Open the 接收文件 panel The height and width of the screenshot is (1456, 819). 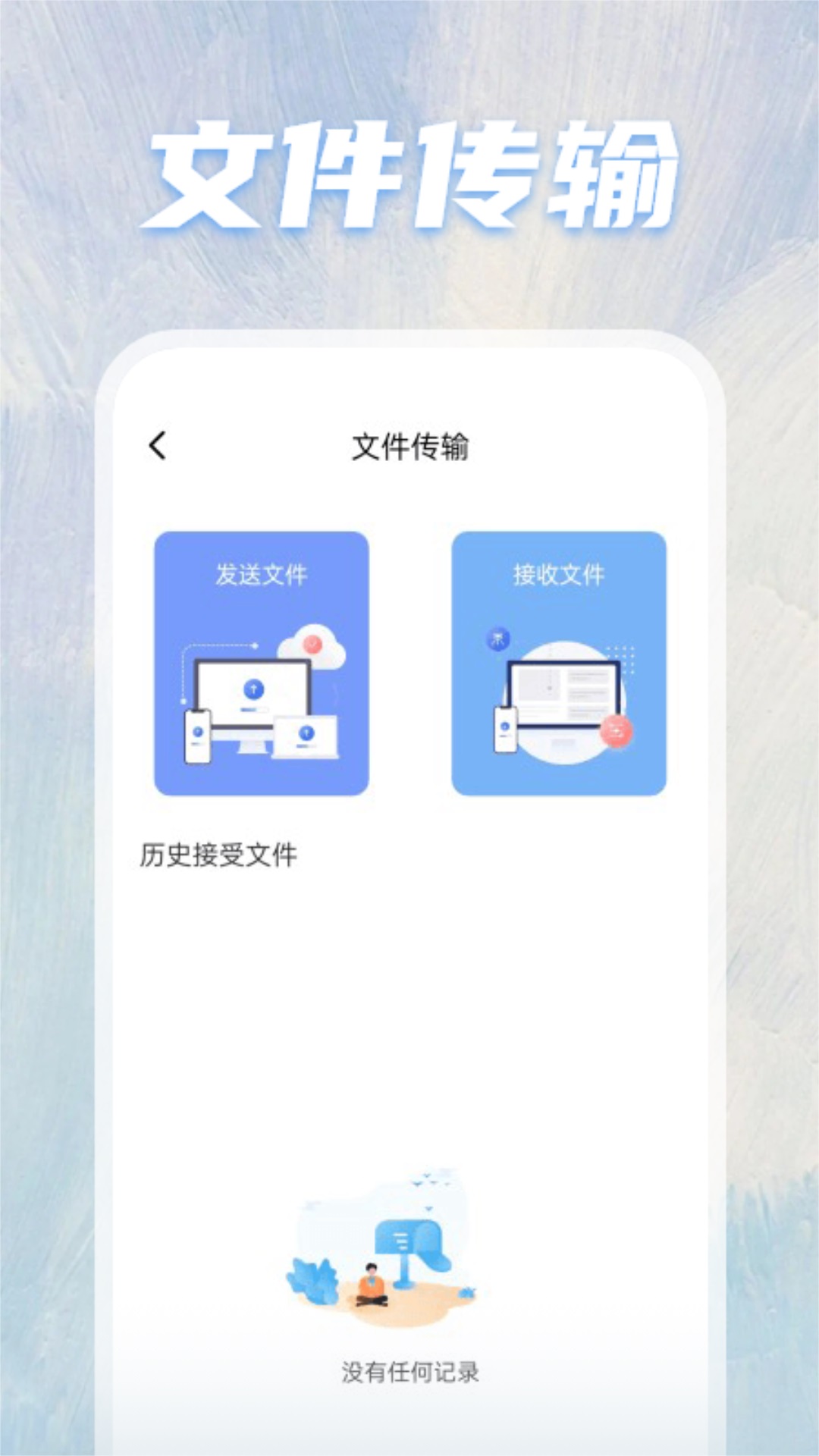point(559,664)
